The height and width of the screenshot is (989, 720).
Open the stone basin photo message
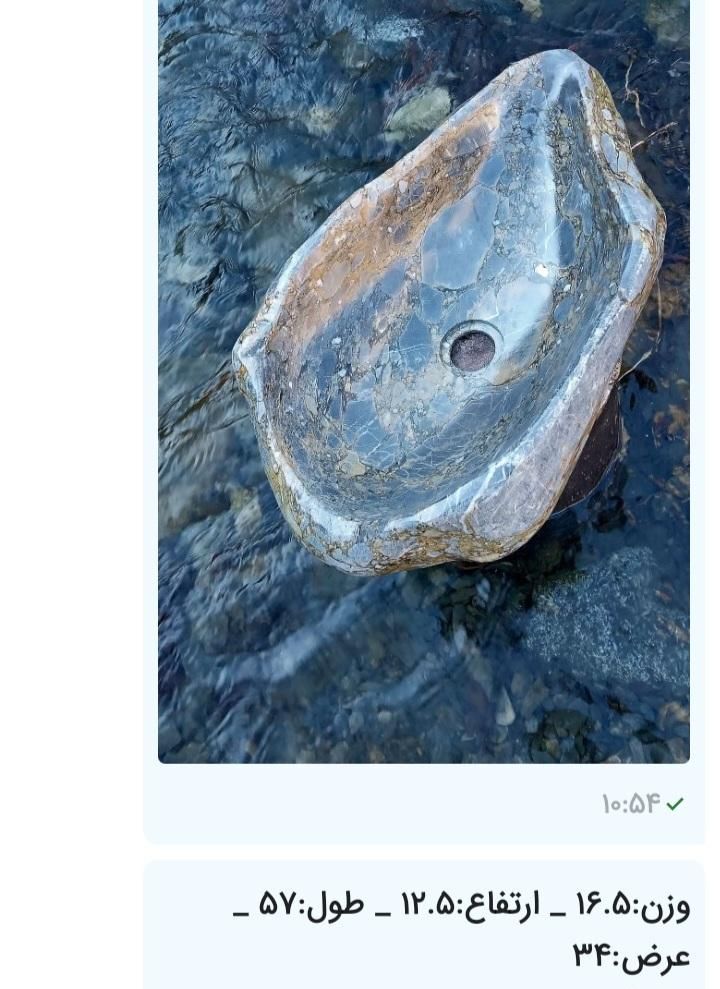[x=423, y=380]
